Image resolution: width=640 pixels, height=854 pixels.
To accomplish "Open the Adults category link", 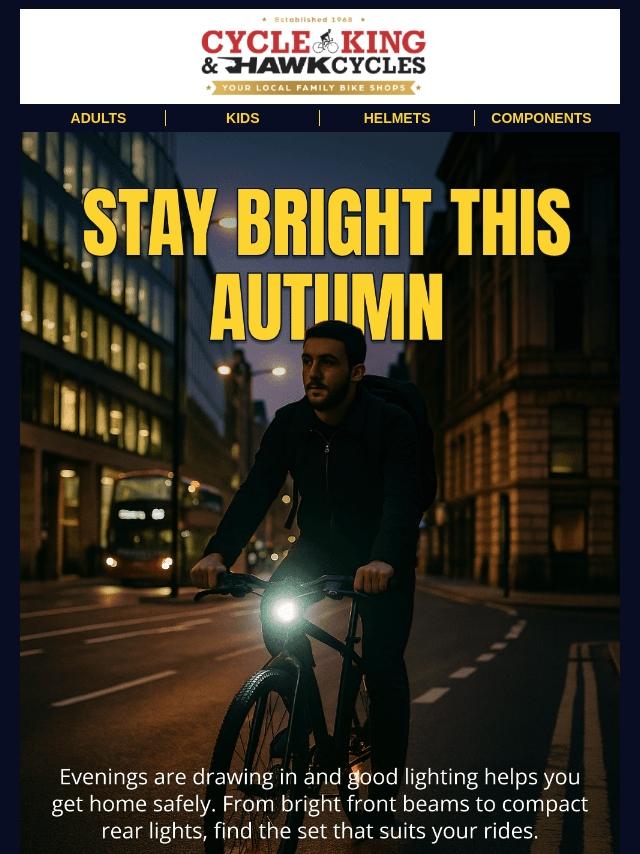I will tap(98, 118).
